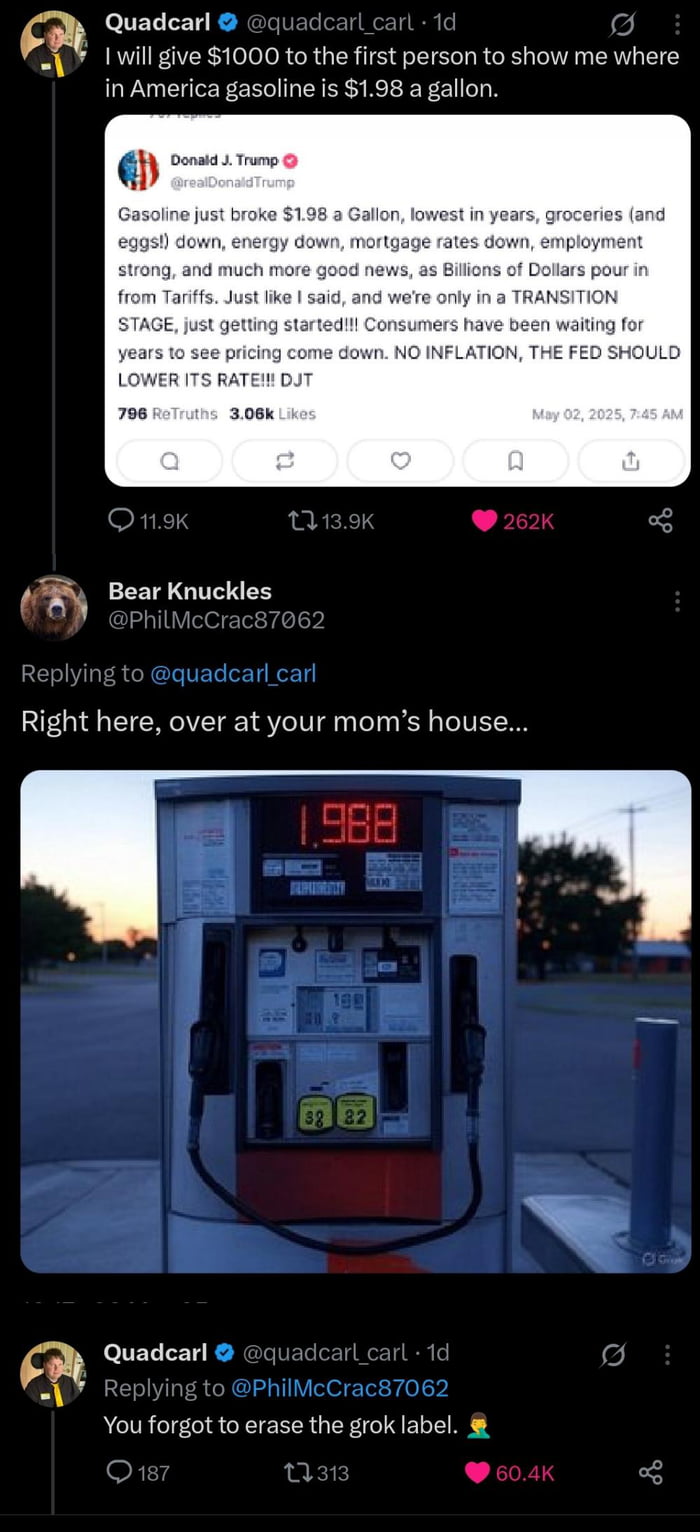Screen dimensions: 700x1532
Task: Open Bear Knuckles' bear avatar
Action: (53, 607)
